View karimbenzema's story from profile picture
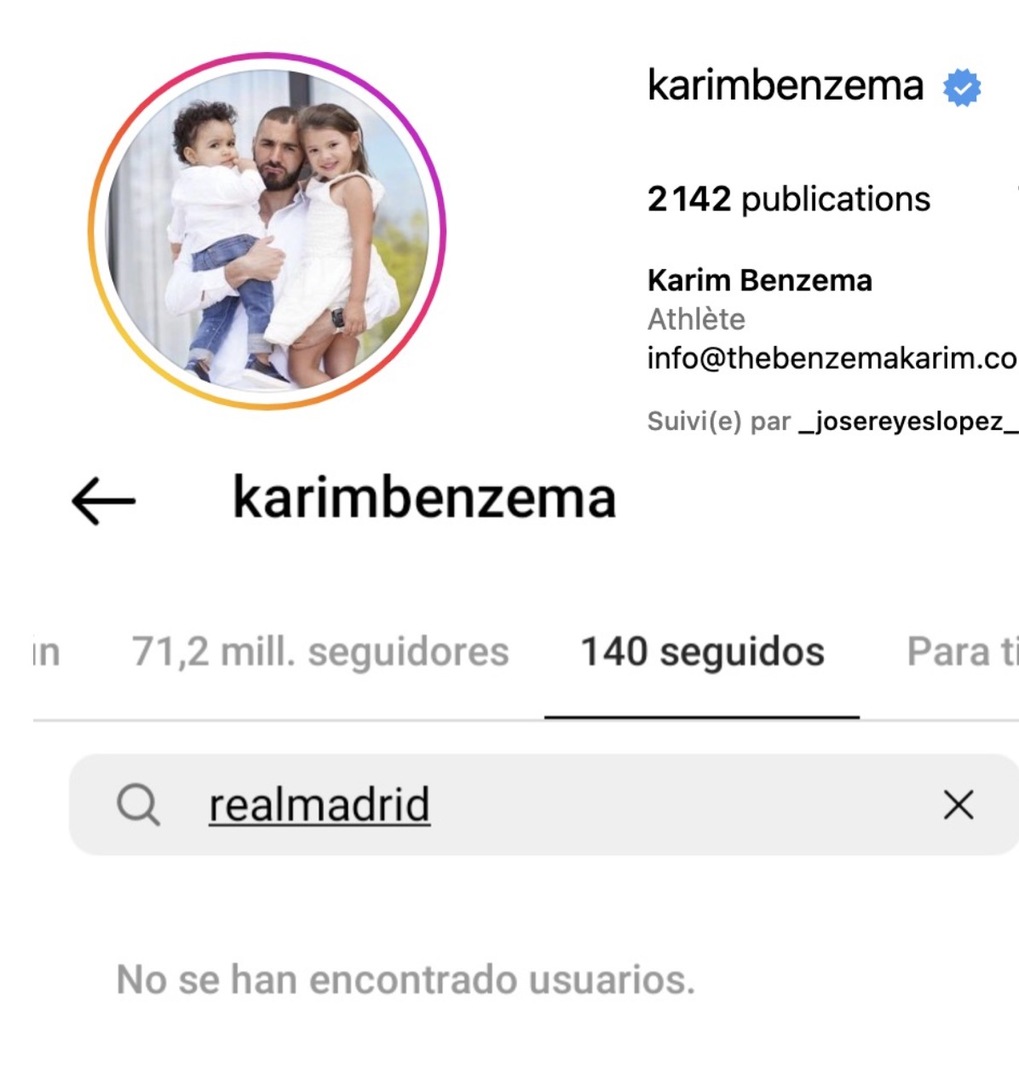Image resolution: width=1019 pixels, height=1080 pixels. click(x=267, y=231)
